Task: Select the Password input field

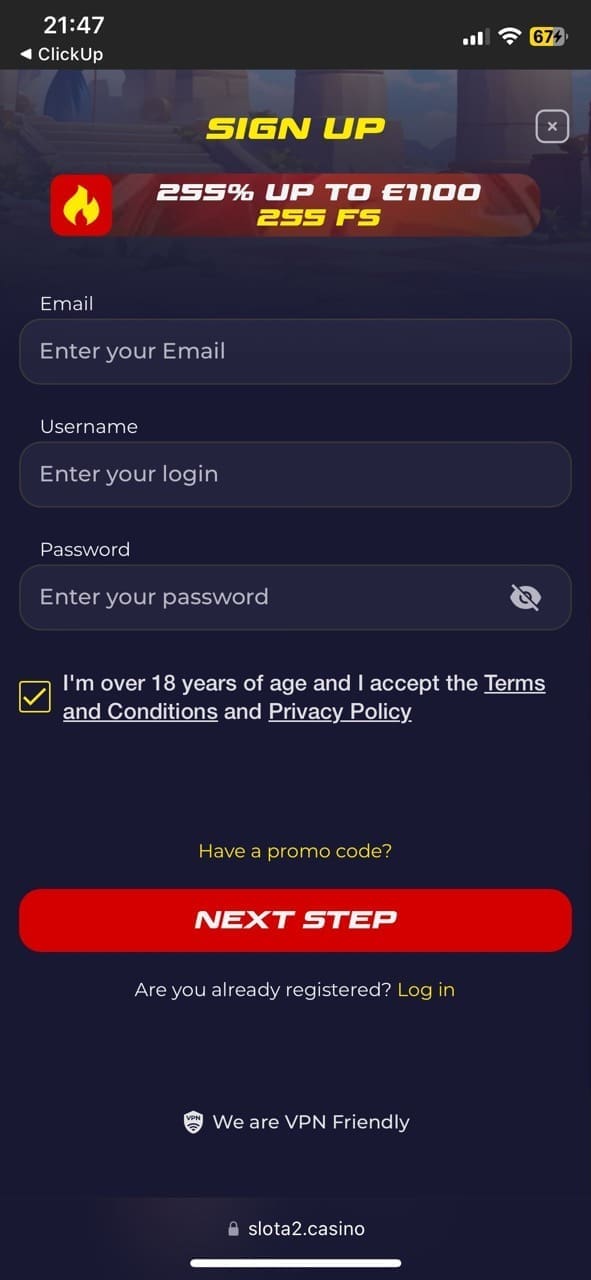Action: click(295, 597)
